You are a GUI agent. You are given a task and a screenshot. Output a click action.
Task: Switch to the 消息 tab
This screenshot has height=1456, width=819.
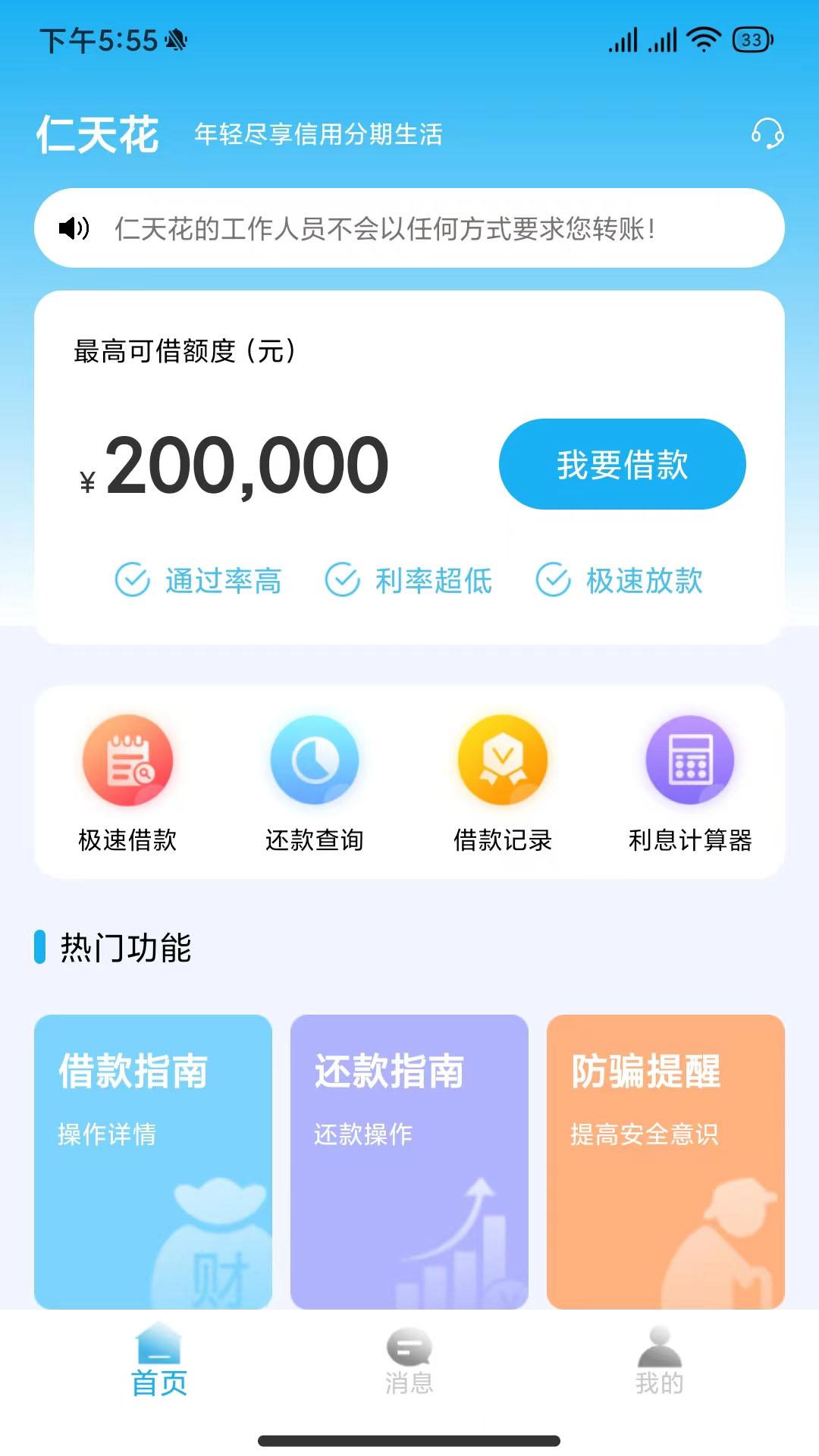click(x=409, y=1361)
